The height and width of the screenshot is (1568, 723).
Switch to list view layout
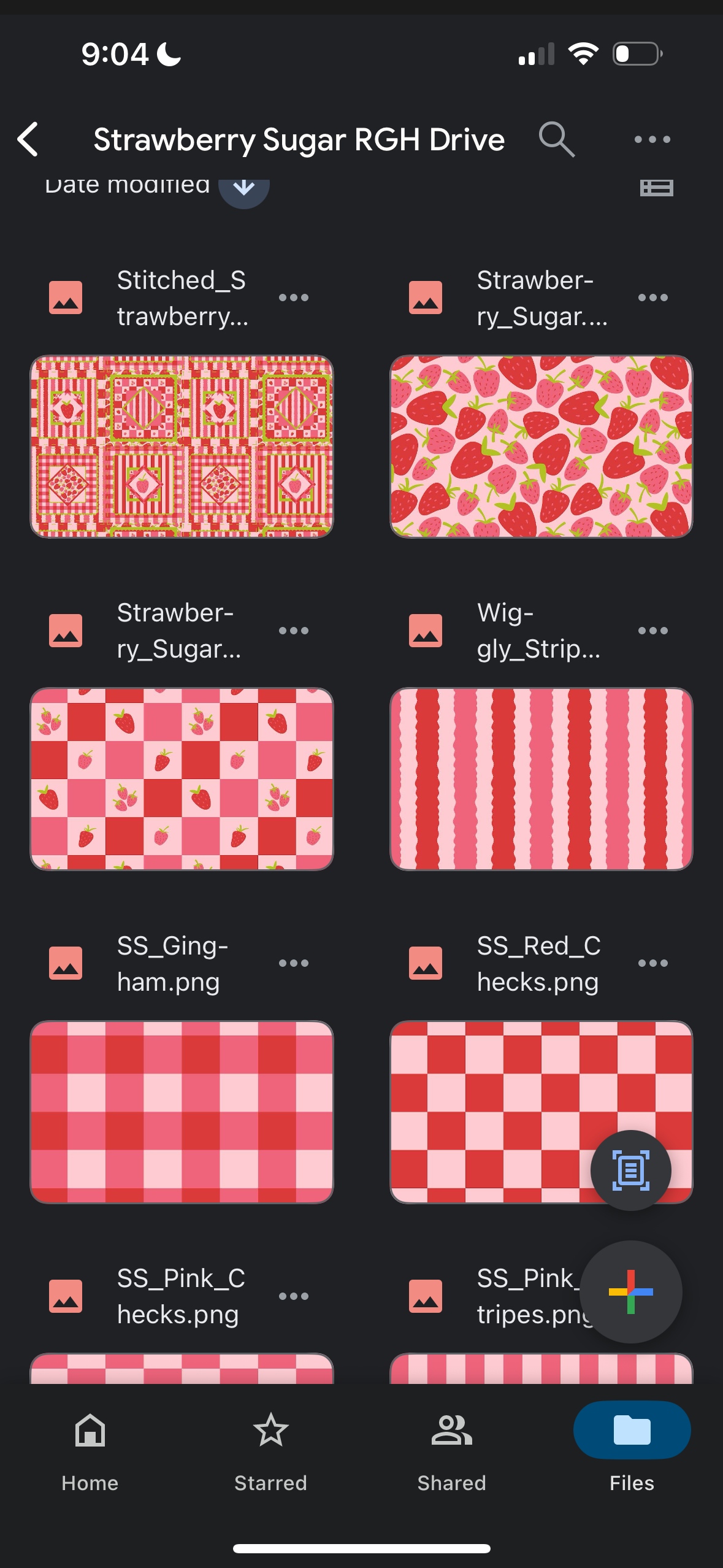click(x=656, y=187)
